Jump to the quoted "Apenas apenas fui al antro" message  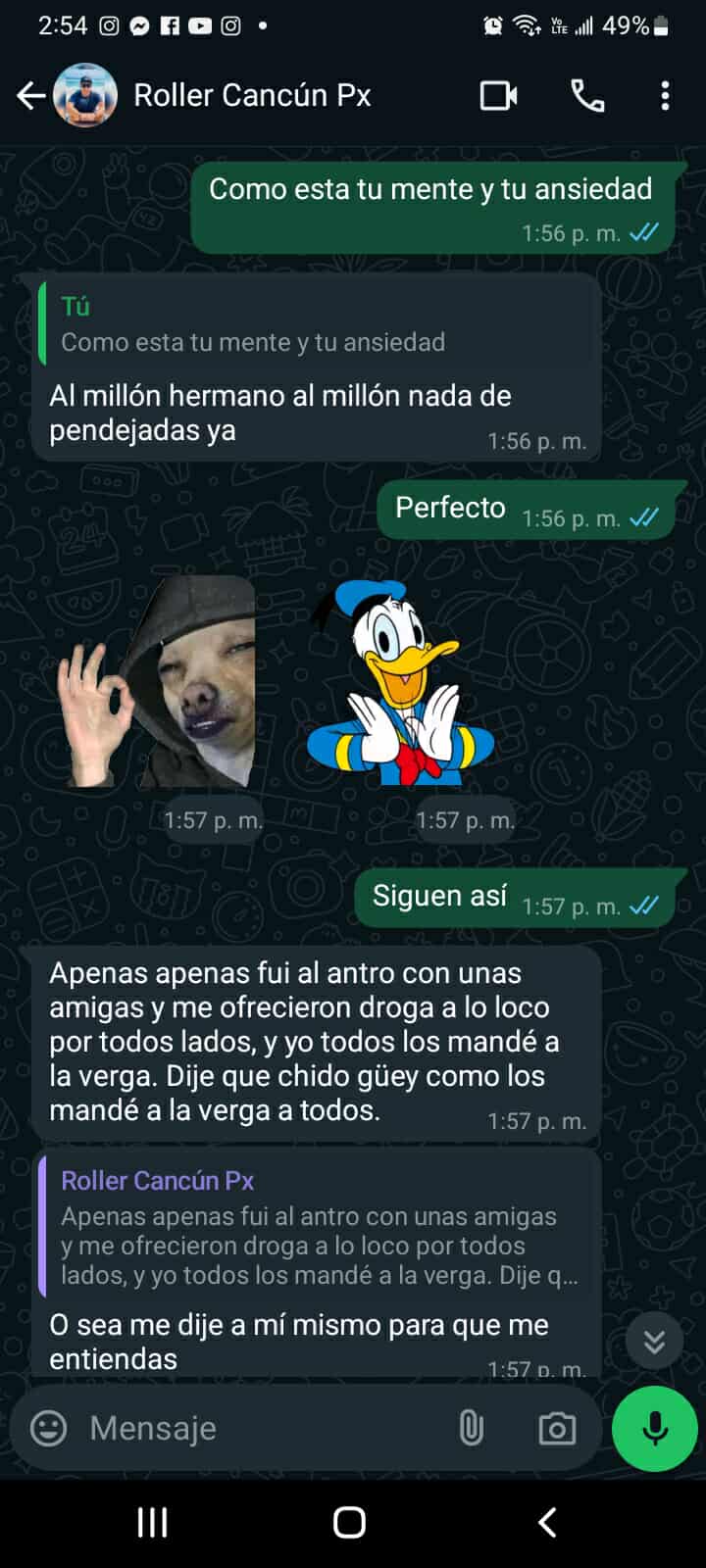316,1228
